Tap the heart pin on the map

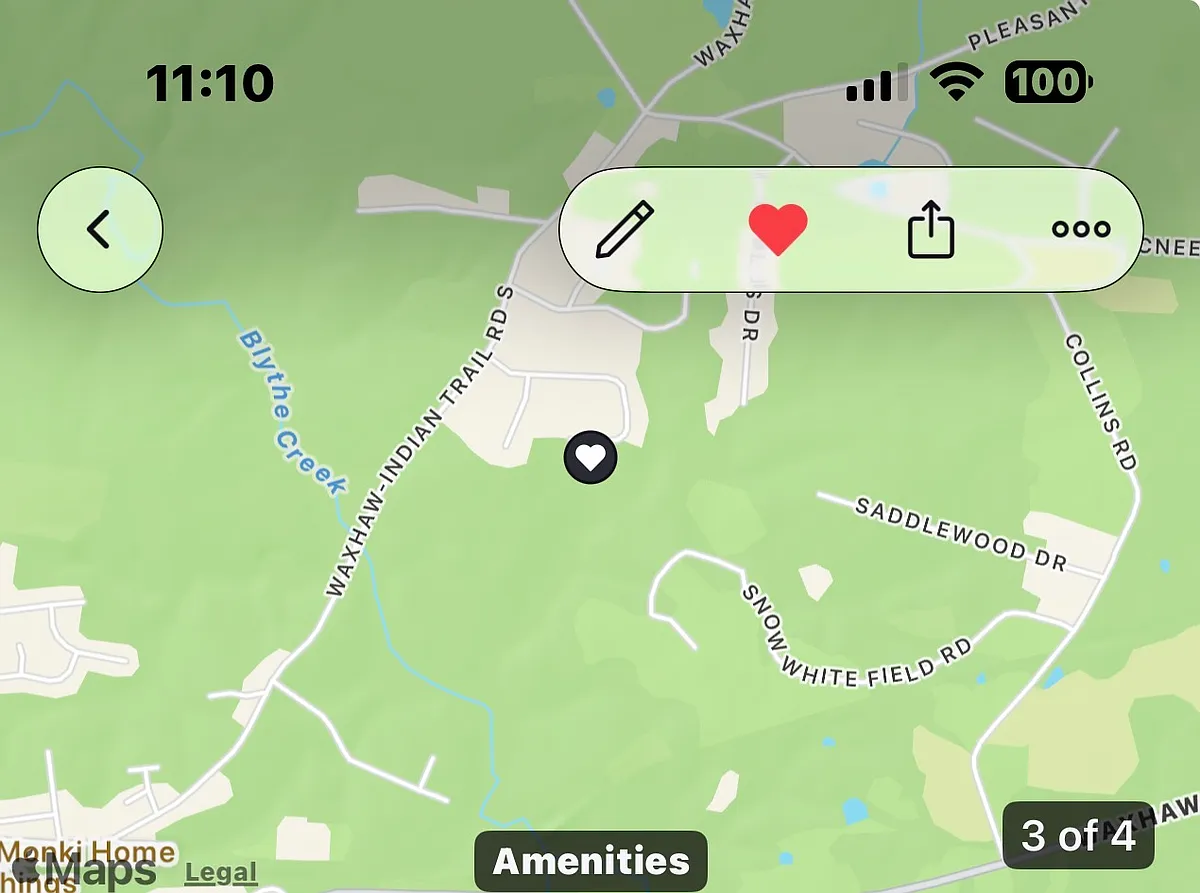tap(591, 458)
